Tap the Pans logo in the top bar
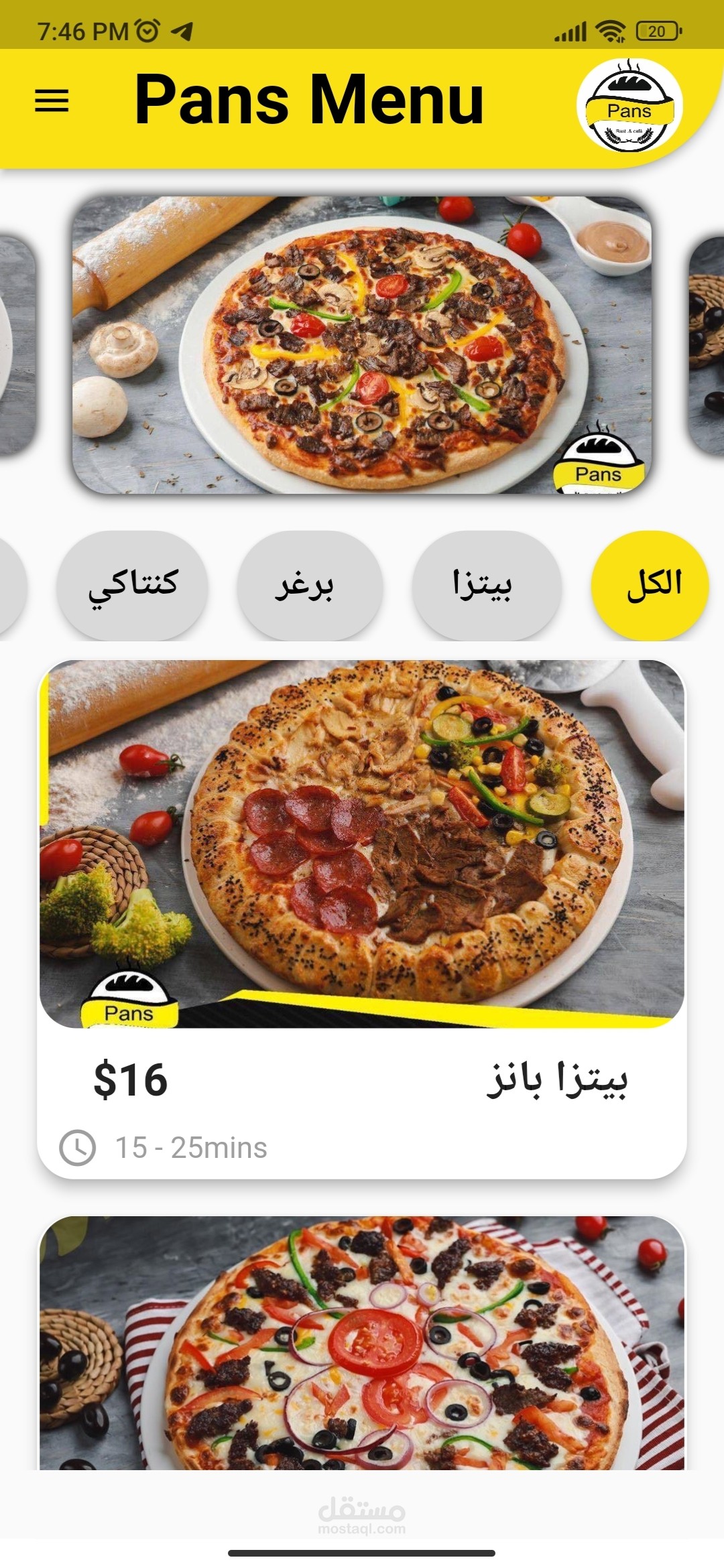The width and height of the screenshot is (724, 1568). [x=630, y=107]
